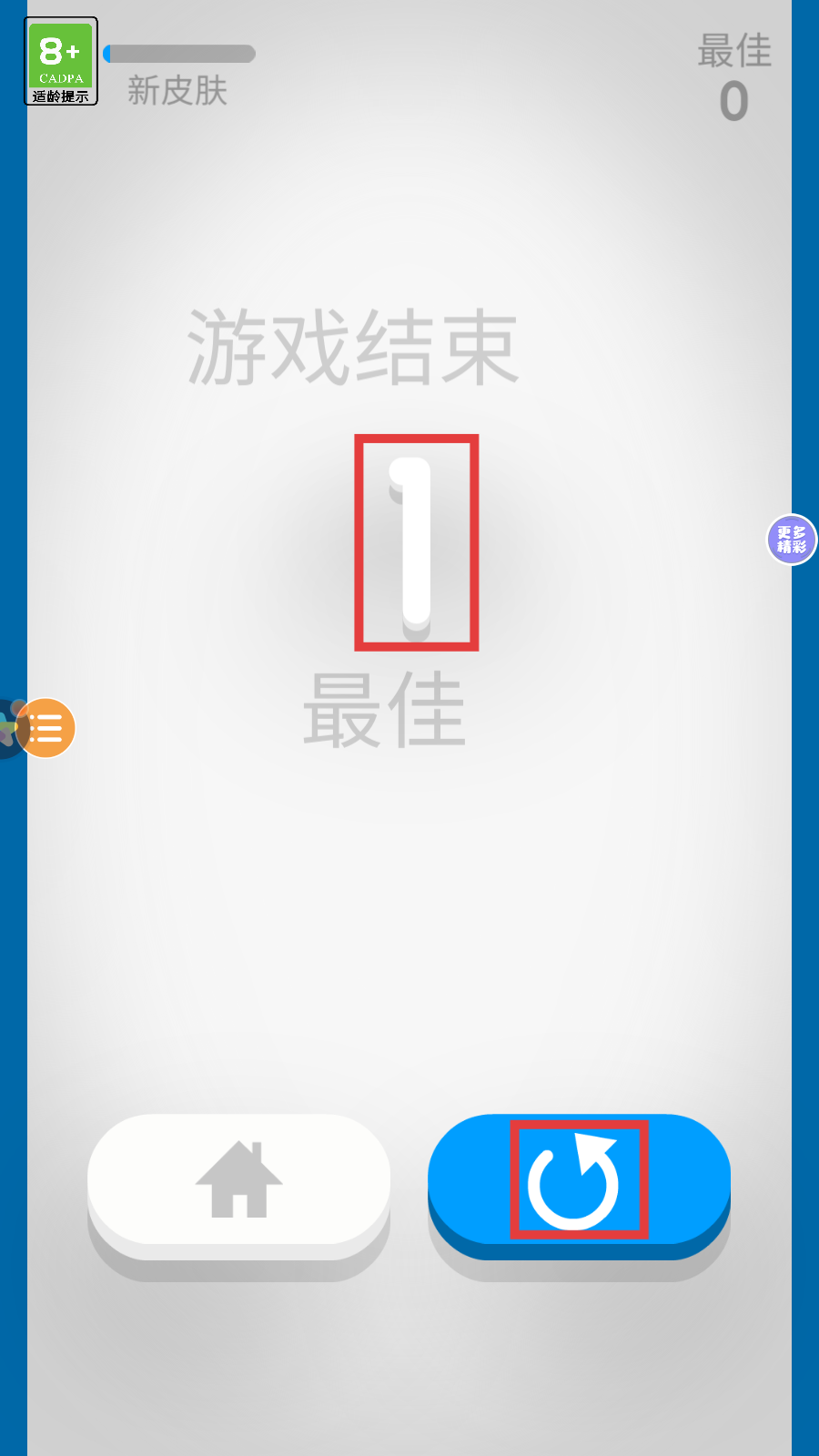
Task: Open the 更多精彩 floating bubble
Action: [x=791, y=540]
